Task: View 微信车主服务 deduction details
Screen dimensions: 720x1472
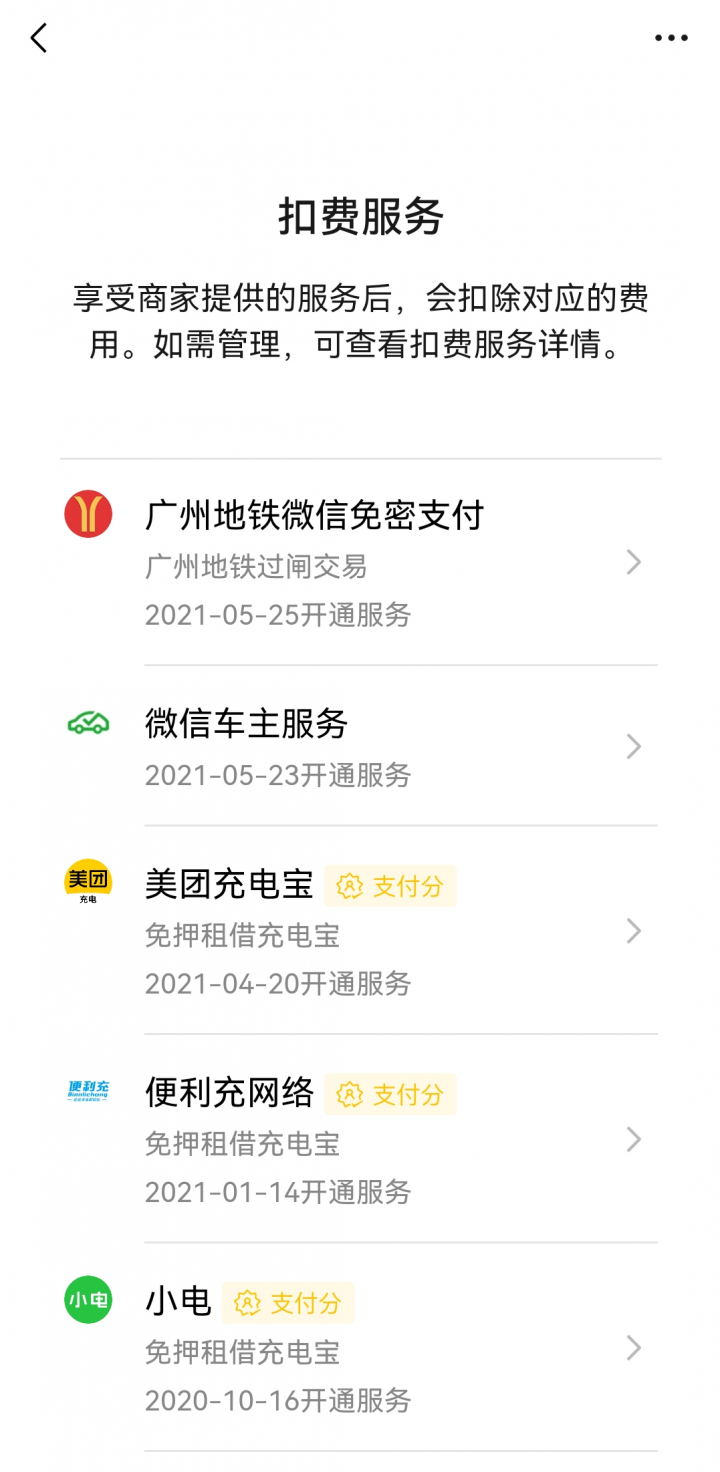Action: 360,747
